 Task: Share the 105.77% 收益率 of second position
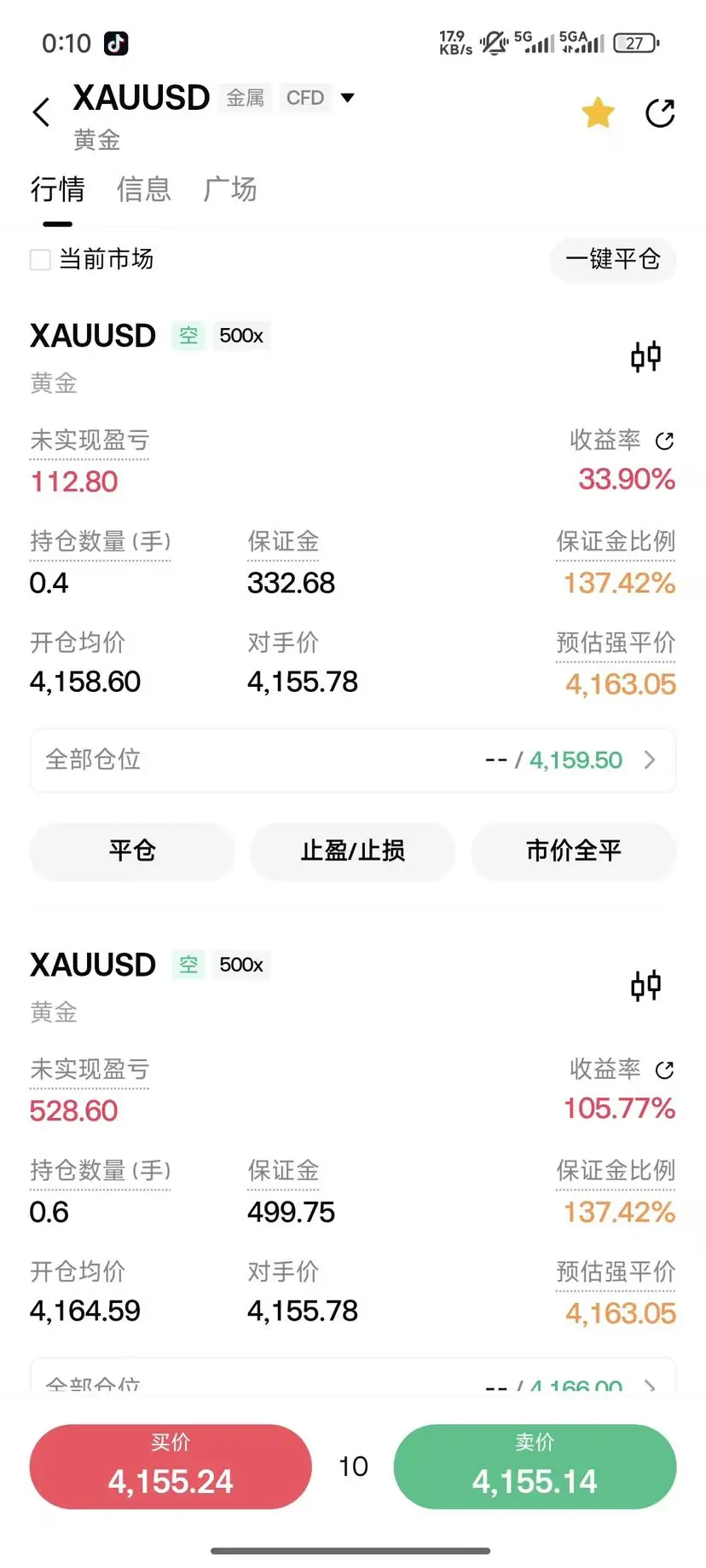[x=665, y=1069]
